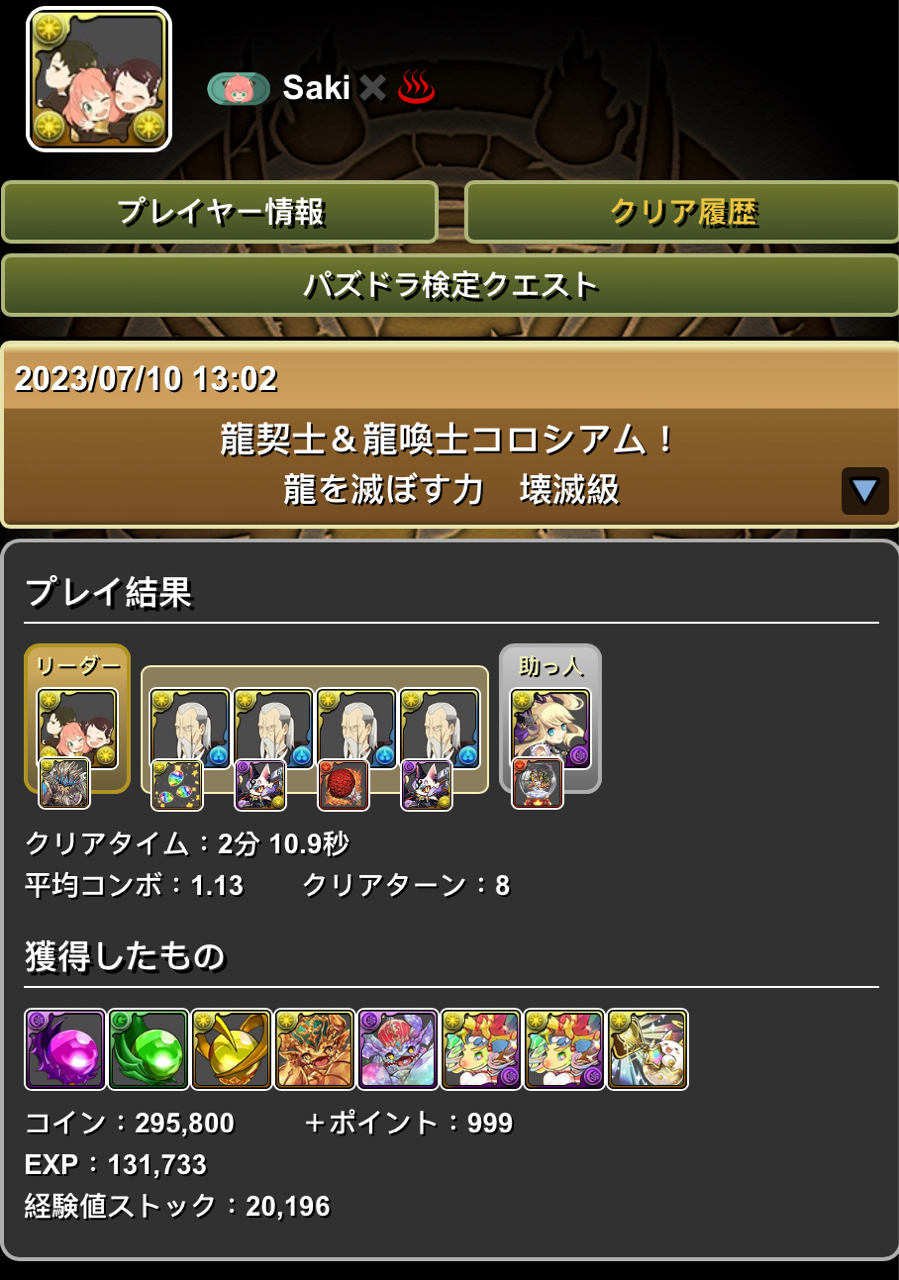Expand the dungeon entry dropdown arrow
The image size is (899, 1280).
coord(864,491)
